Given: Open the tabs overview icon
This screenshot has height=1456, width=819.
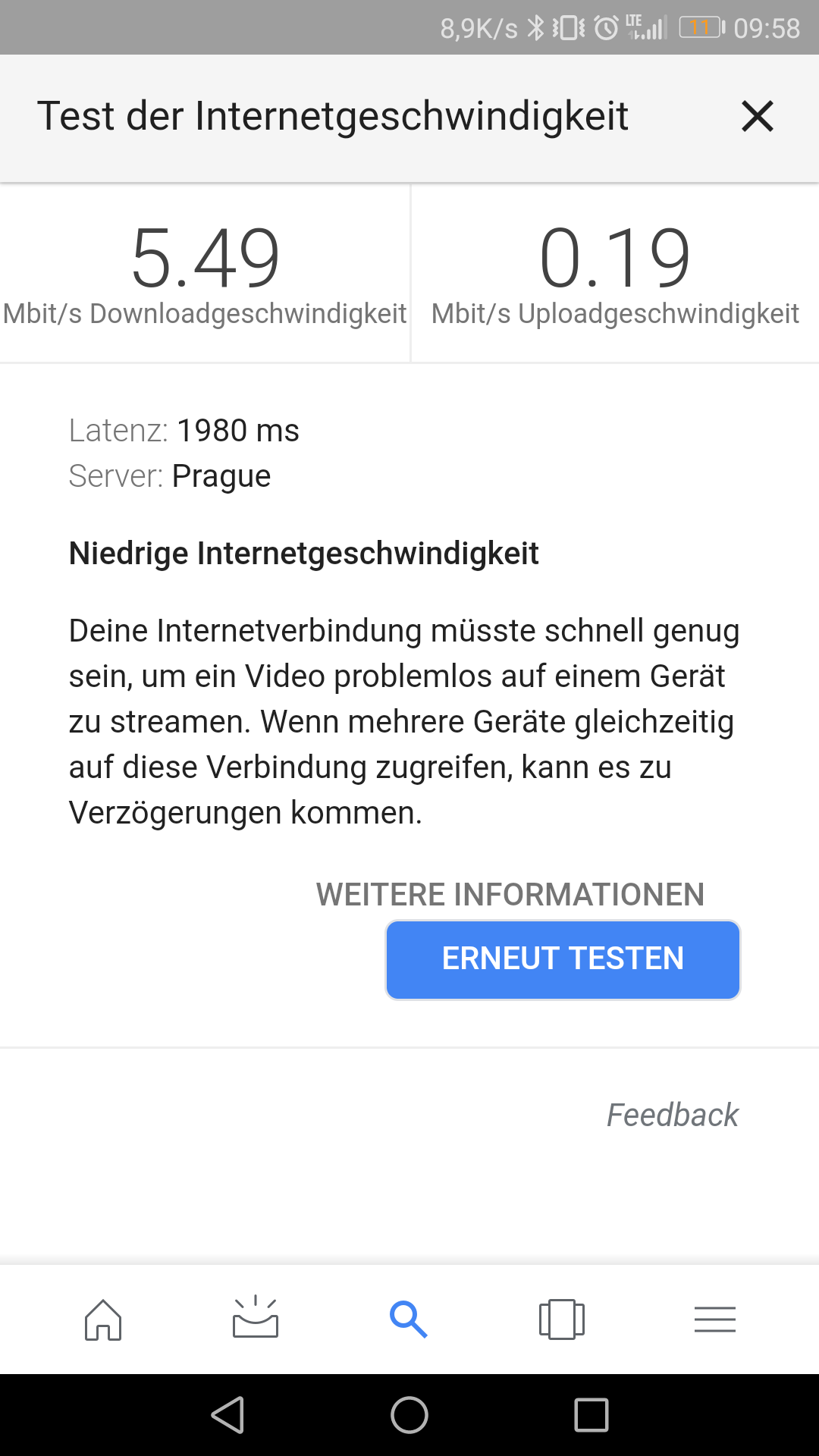Looking at the screenshot, I should coord(561,1319).
